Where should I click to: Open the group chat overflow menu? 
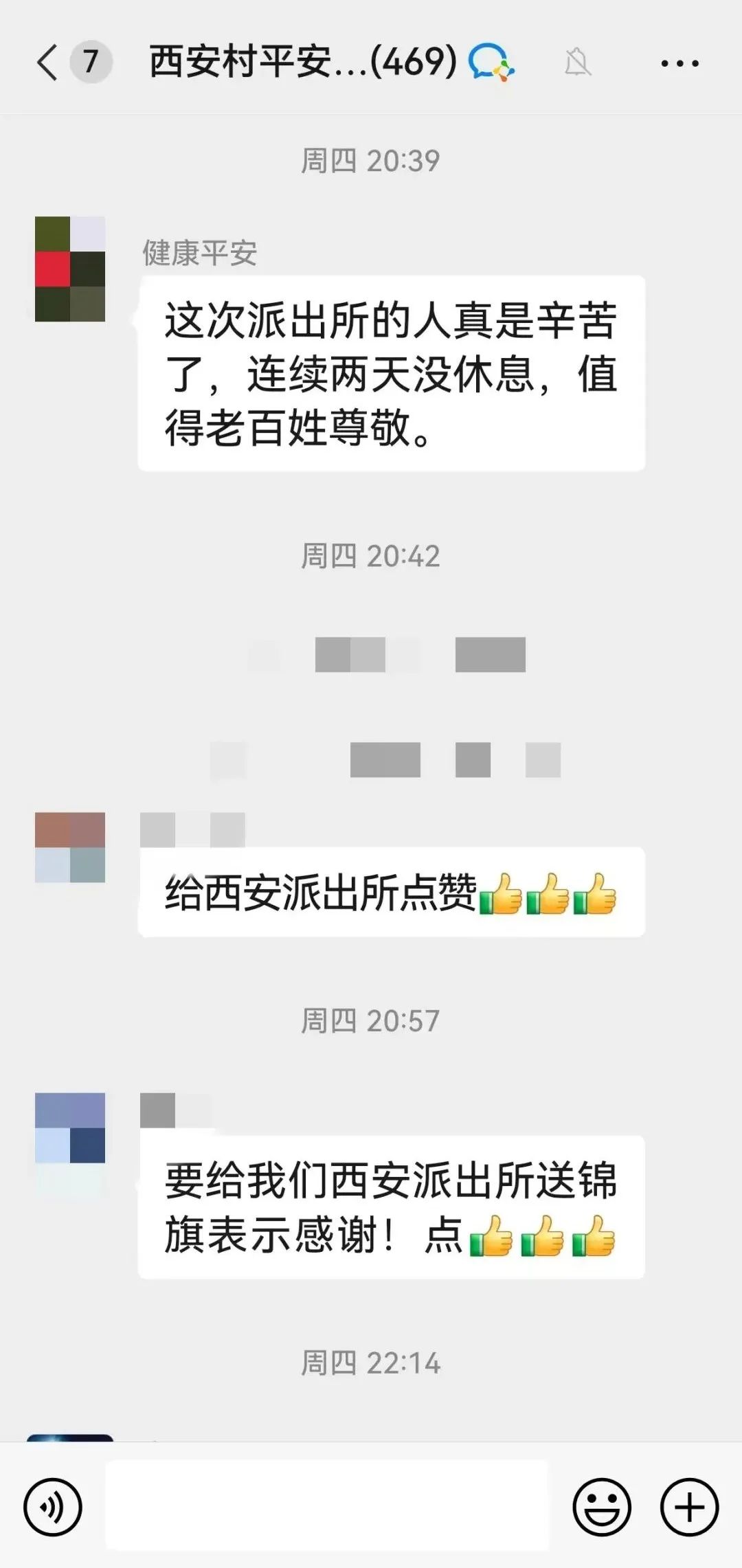679,63
